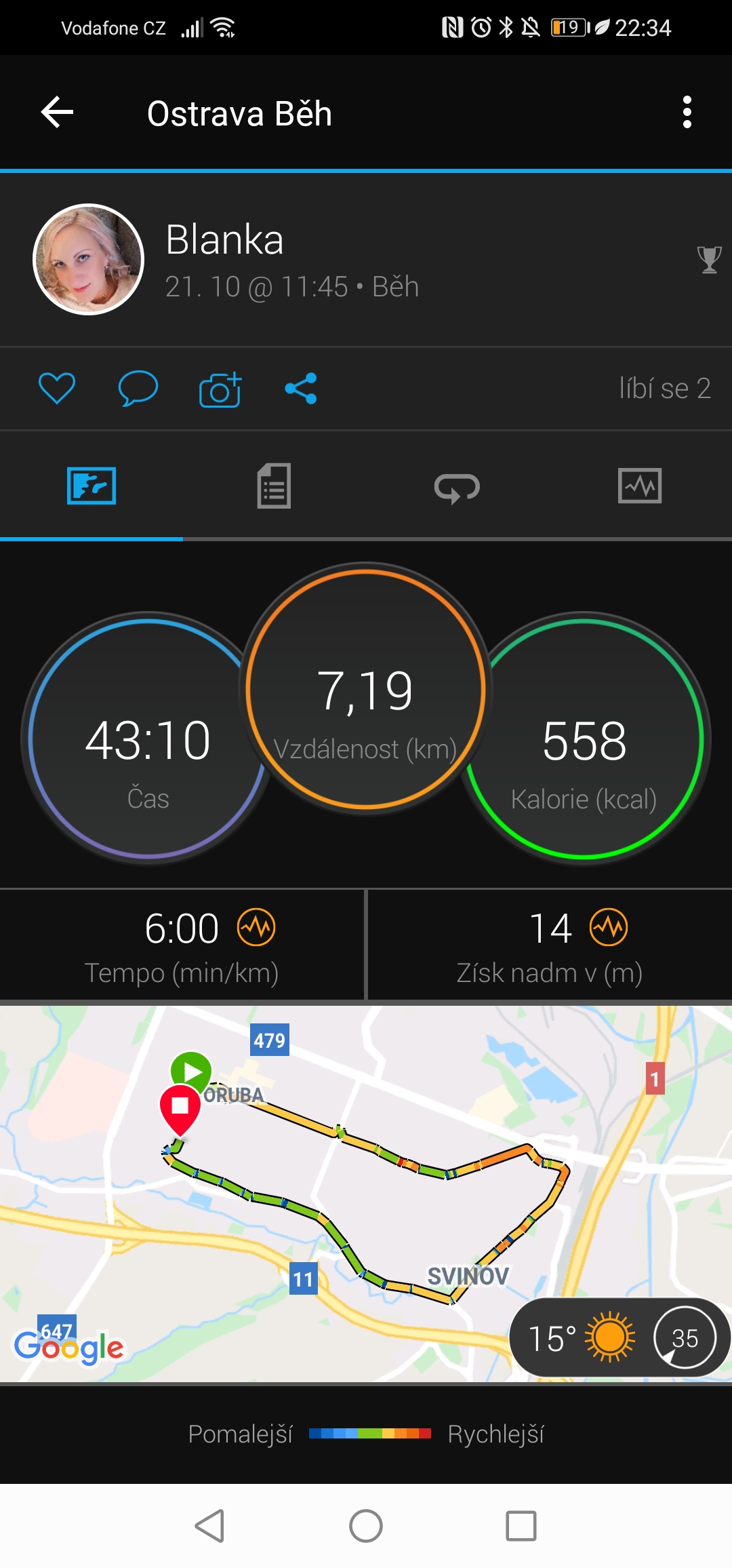The image size is (732, 1568).
Task: Open comments with the speech bubble
Action: [138, 389]
